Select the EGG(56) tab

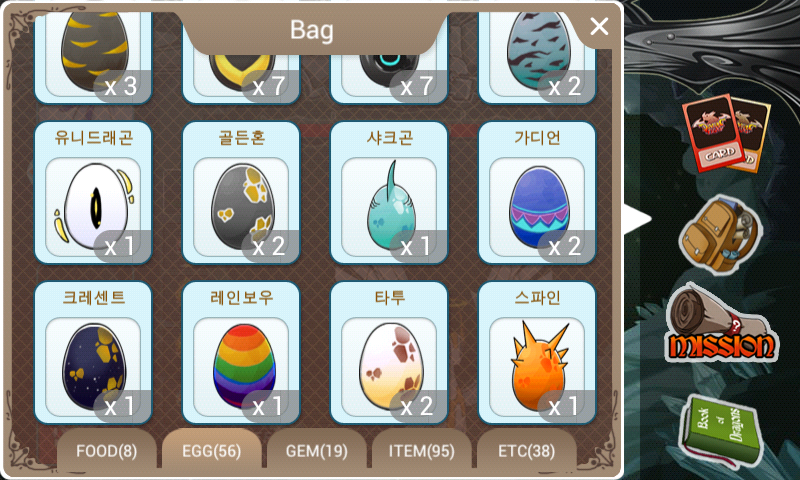coord(211,450)
